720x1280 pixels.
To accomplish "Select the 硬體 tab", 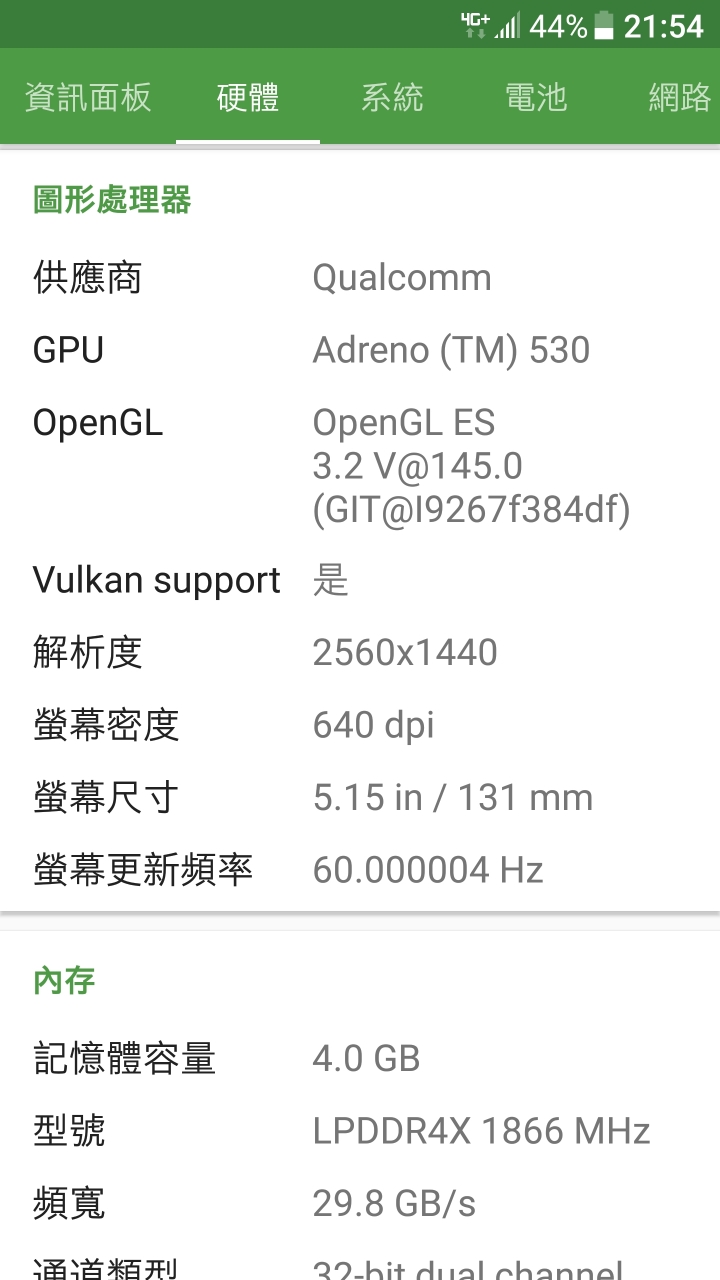I will (x=248, y=97).
